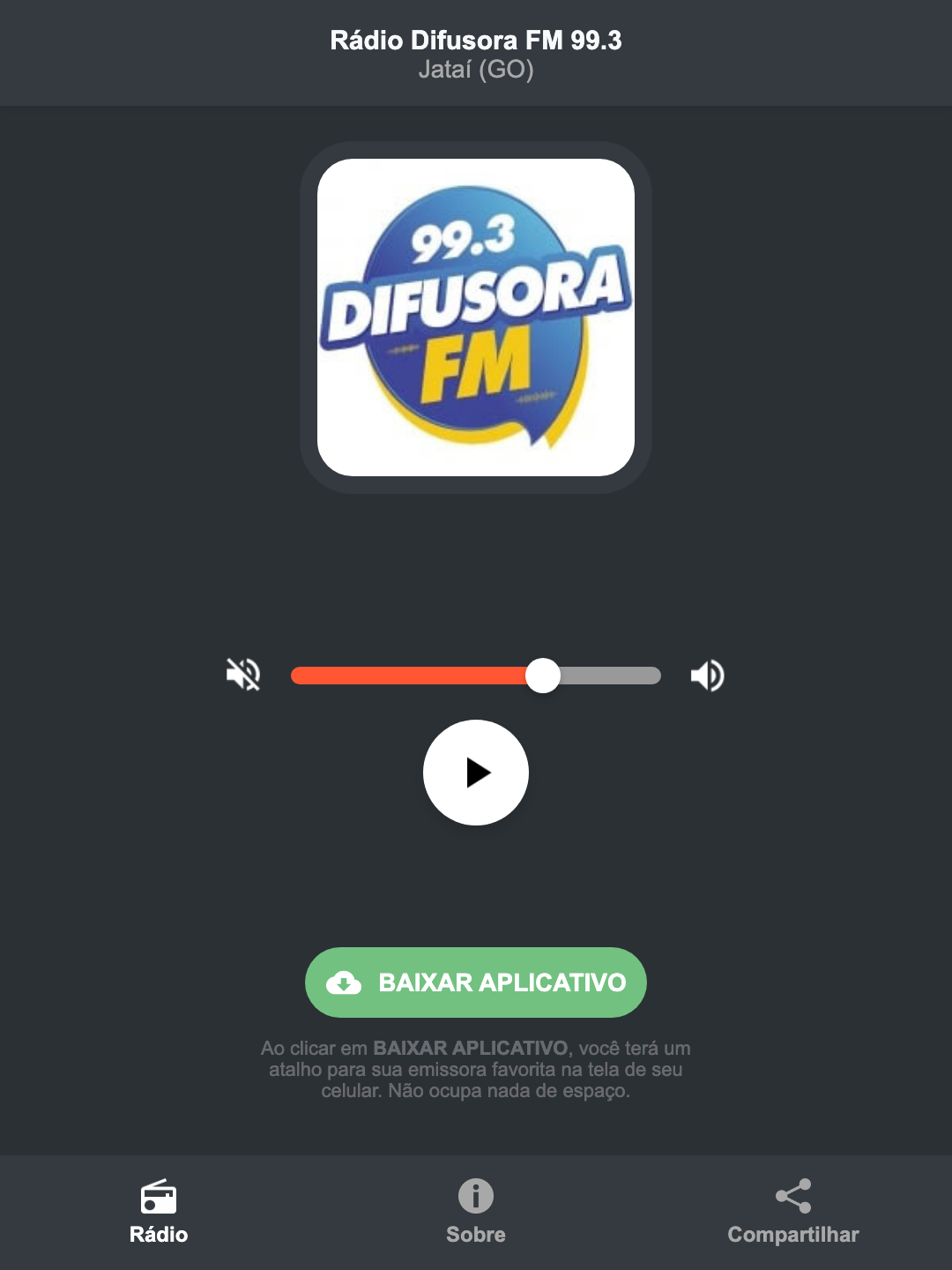Open the info icon for Sobre

point(475,1198)
